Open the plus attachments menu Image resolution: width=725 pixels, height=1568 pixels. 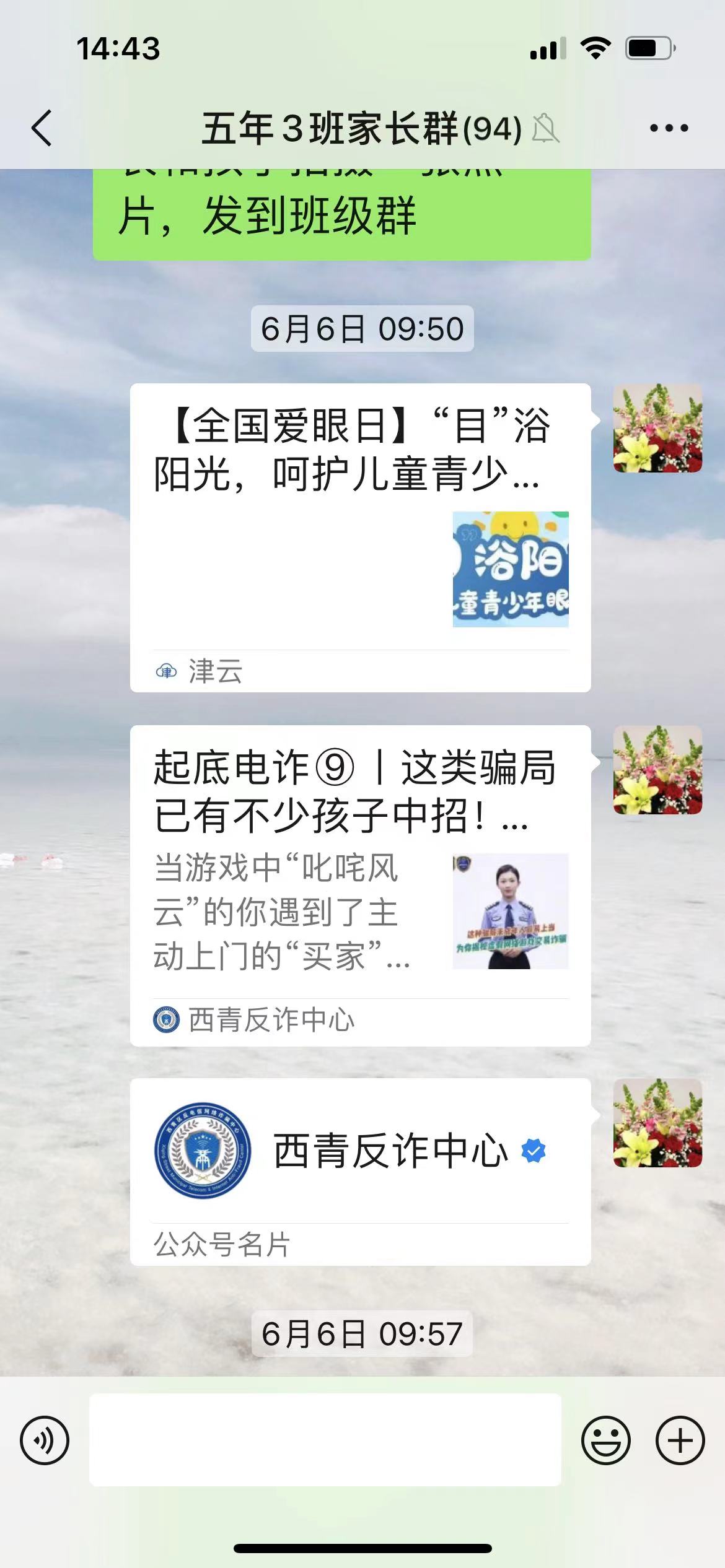680,1440
